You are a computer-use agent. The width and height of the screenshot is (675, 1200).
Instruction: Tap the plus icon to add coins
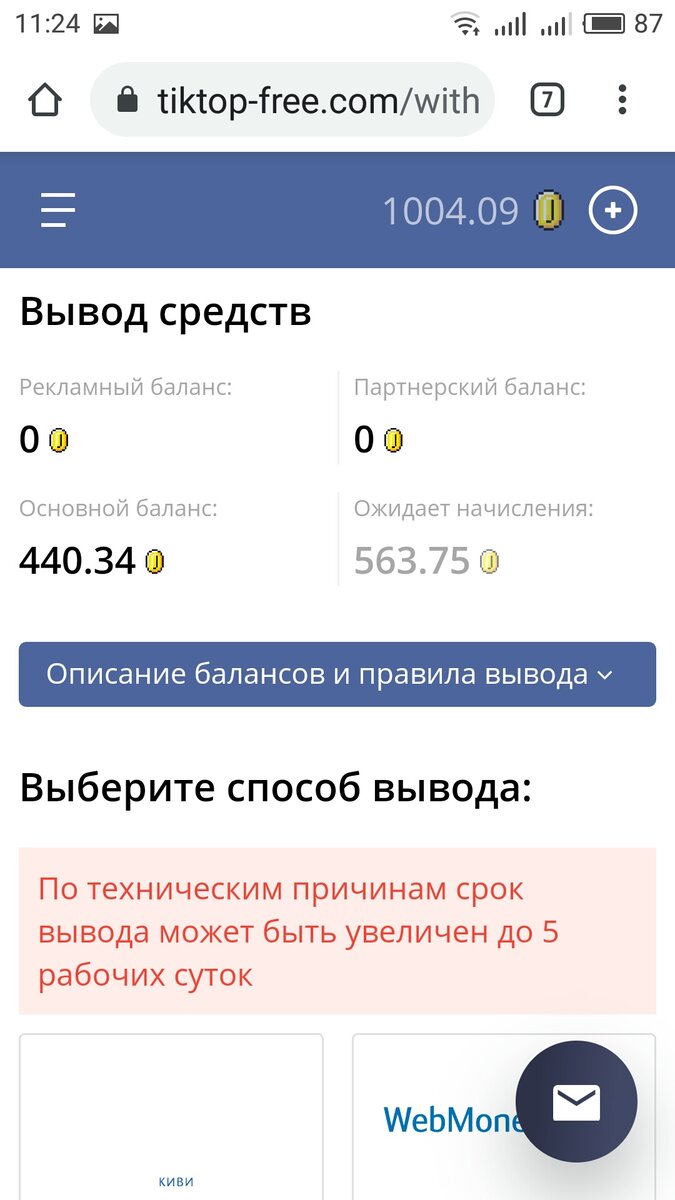point(613,210)
